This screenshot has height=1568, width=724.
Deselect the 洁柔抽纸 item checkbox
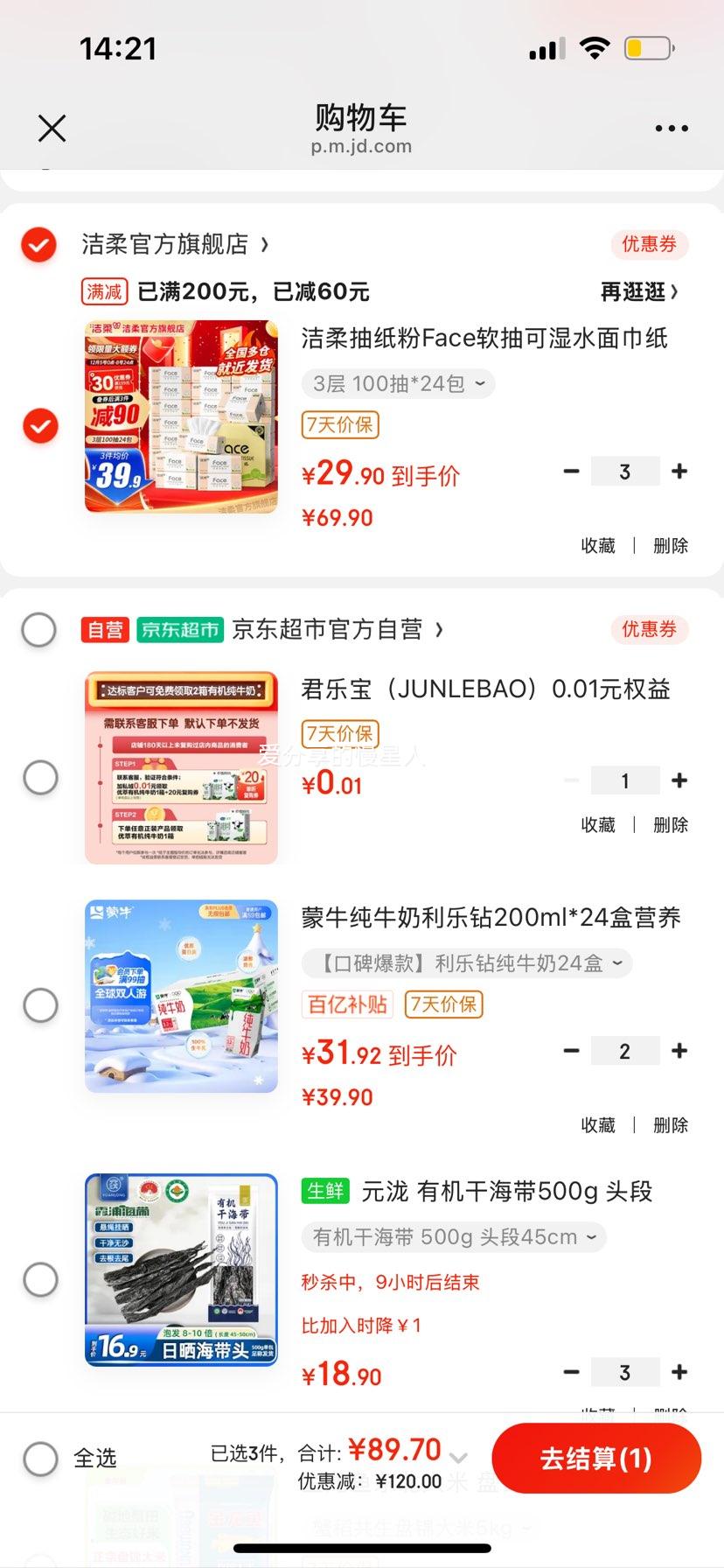[40, 426]
